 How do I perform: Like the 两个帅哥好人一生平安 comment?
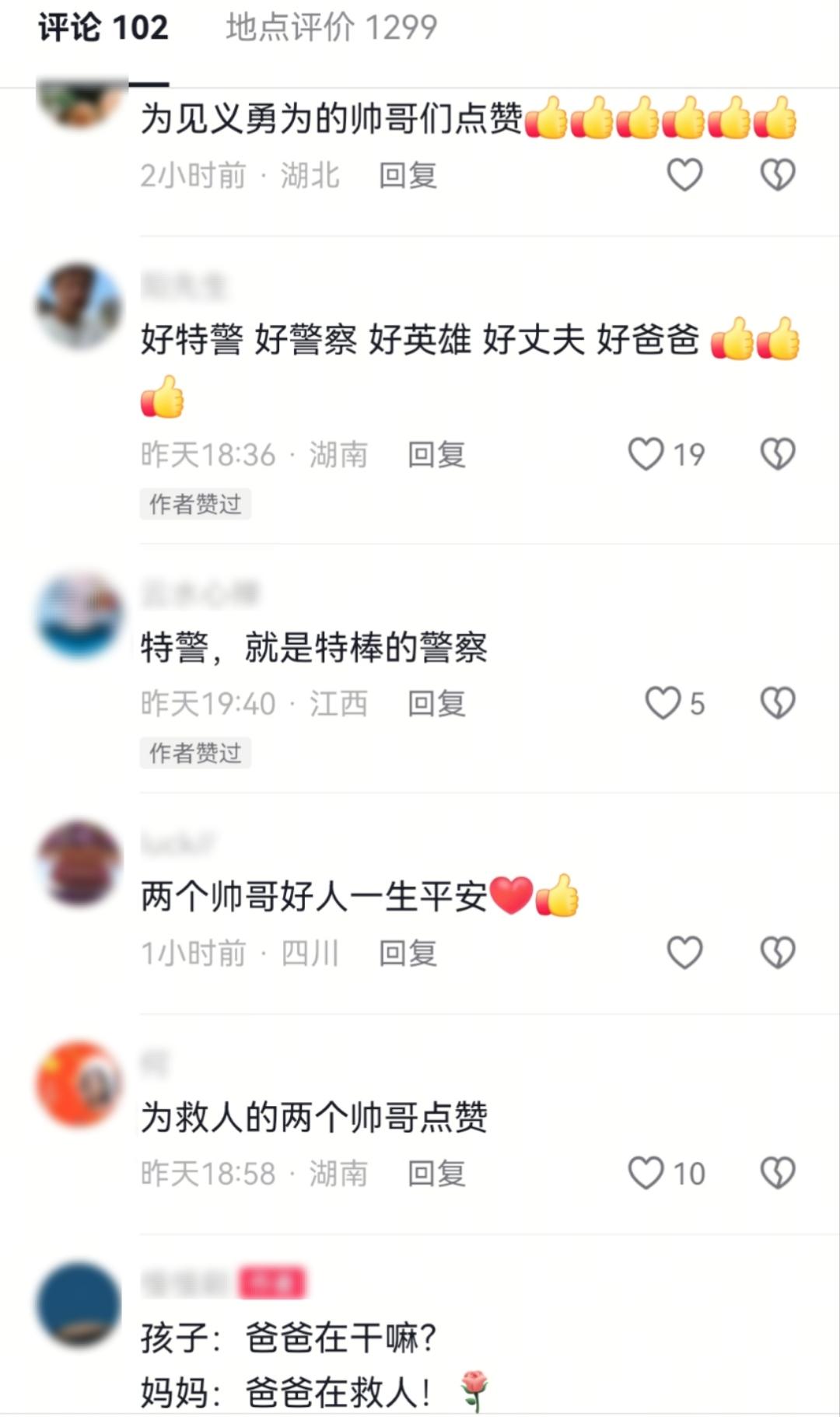pos(684,952)
